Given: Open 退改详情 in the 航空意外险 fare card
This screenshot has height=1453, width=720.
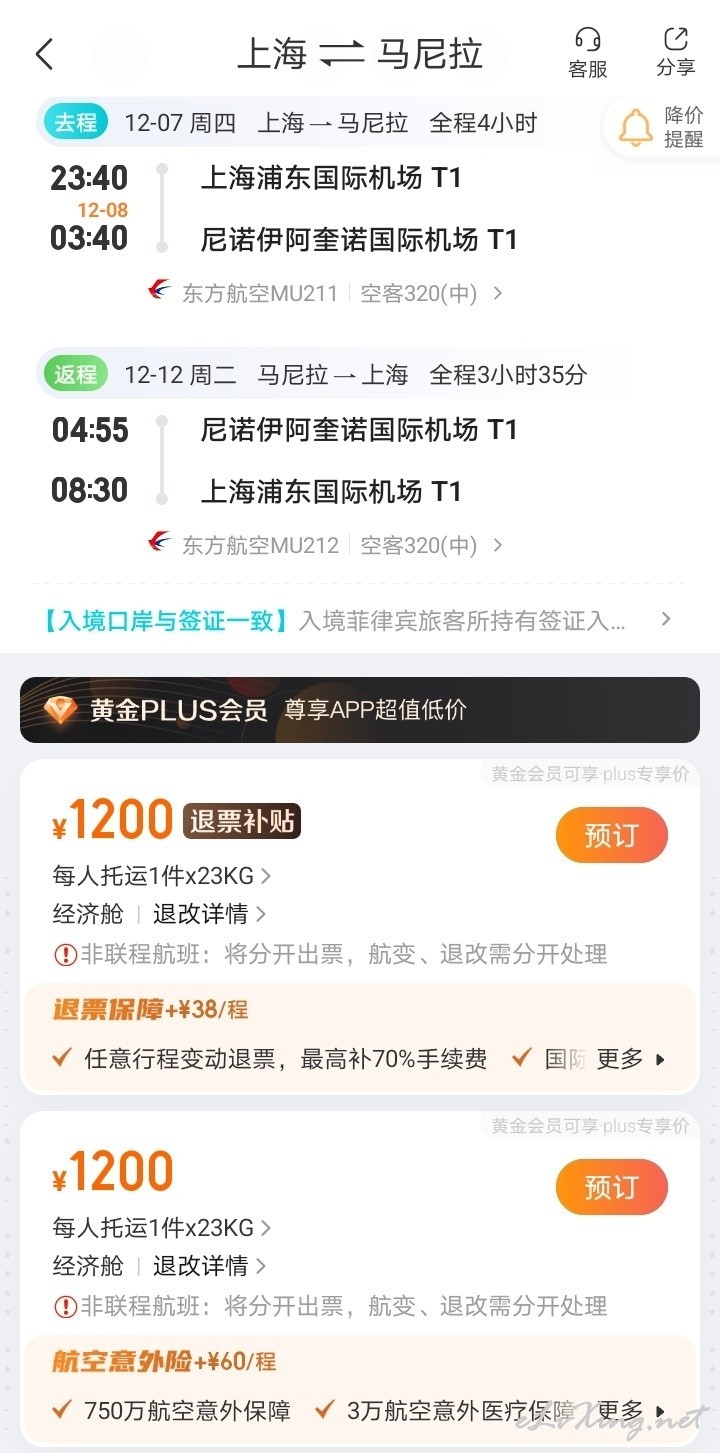Looking at the screenshot, I should coord(209,1265).
